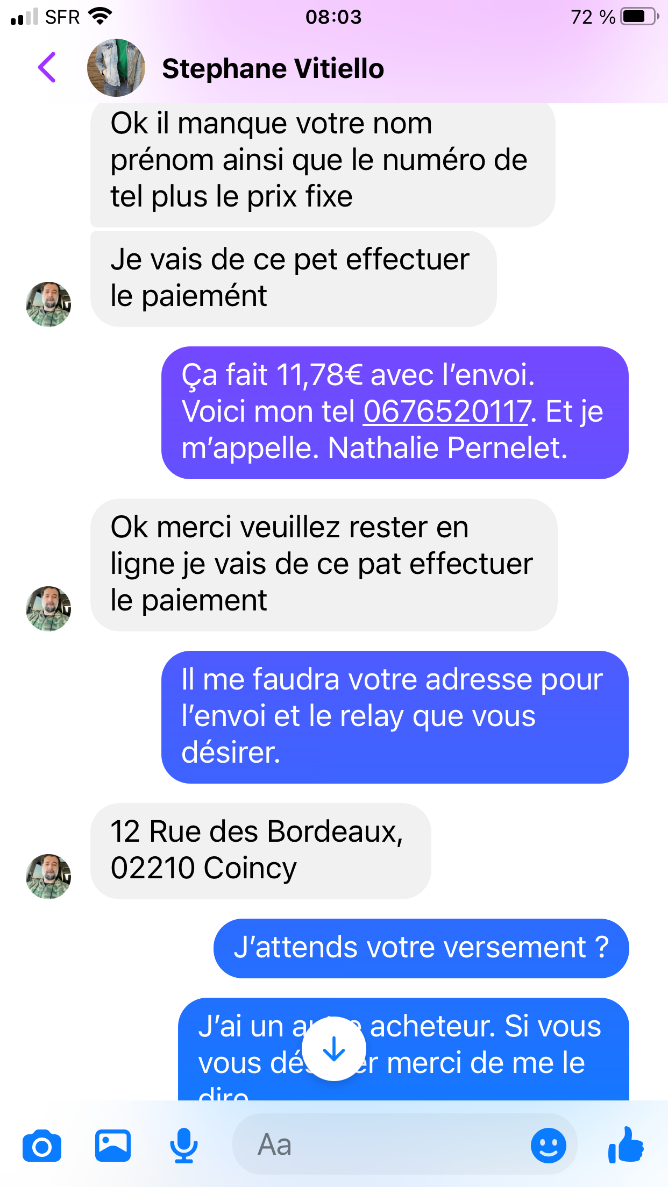Open the photo gallery picker

113,1145
